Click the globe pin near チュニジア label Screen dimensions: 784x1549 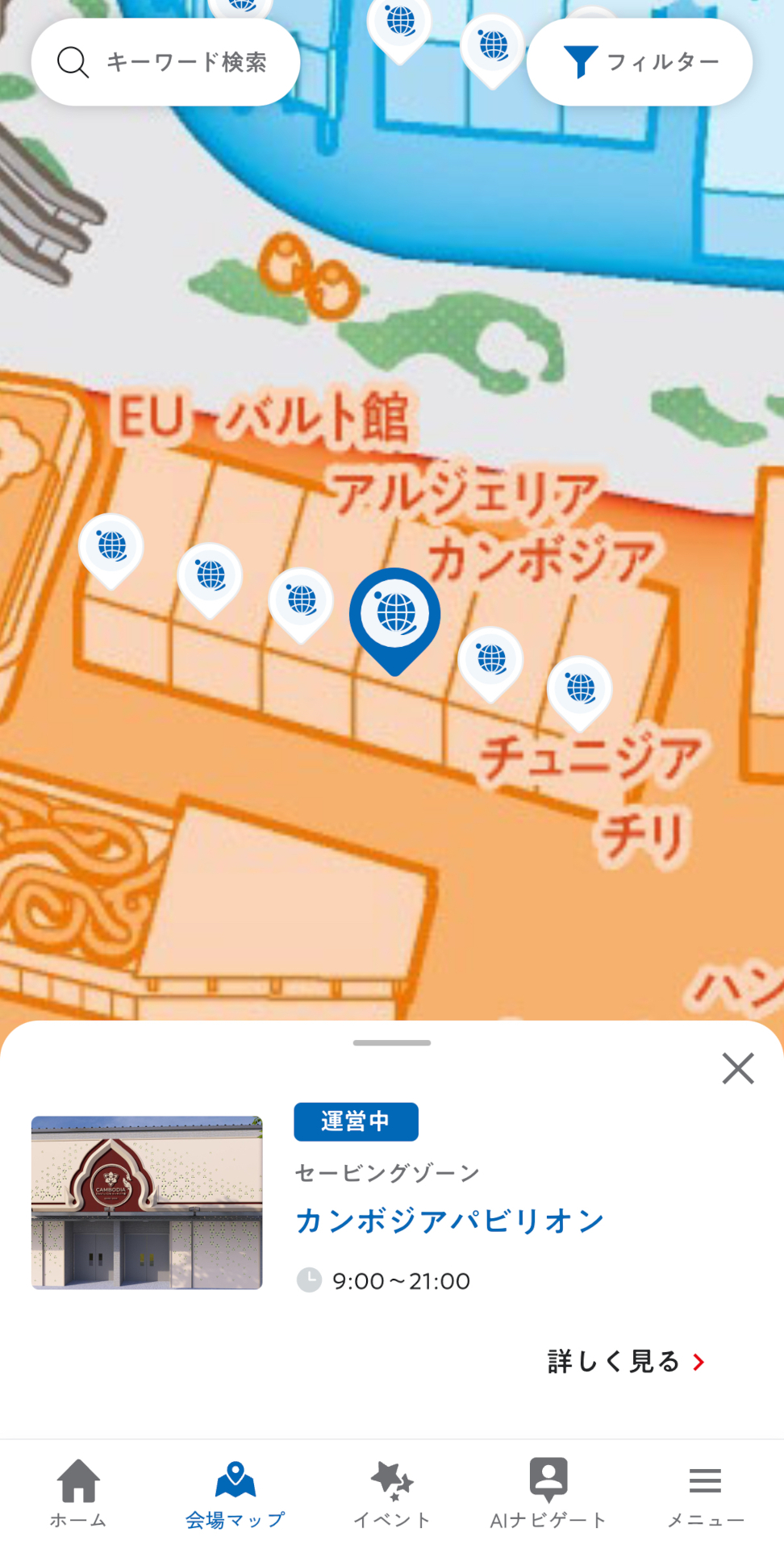tap(491, 660)
